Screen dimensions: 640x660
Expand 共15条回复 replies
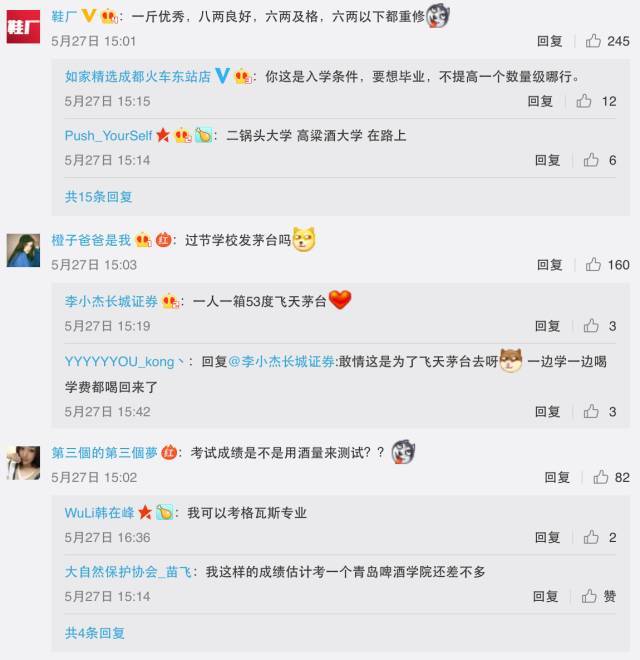[x=99, y=197]
